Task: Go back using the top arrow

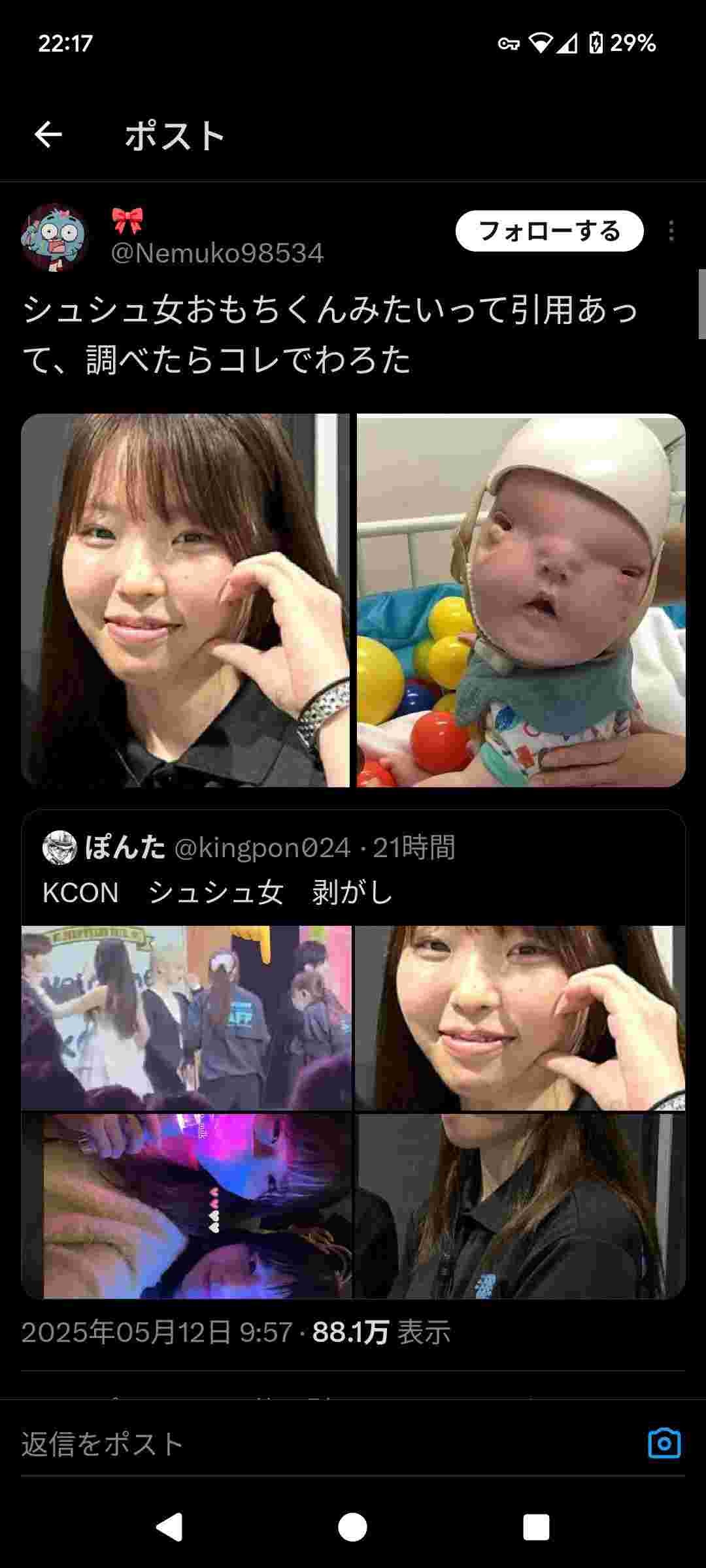Action: pyautogui.click(x=48, y=135)
